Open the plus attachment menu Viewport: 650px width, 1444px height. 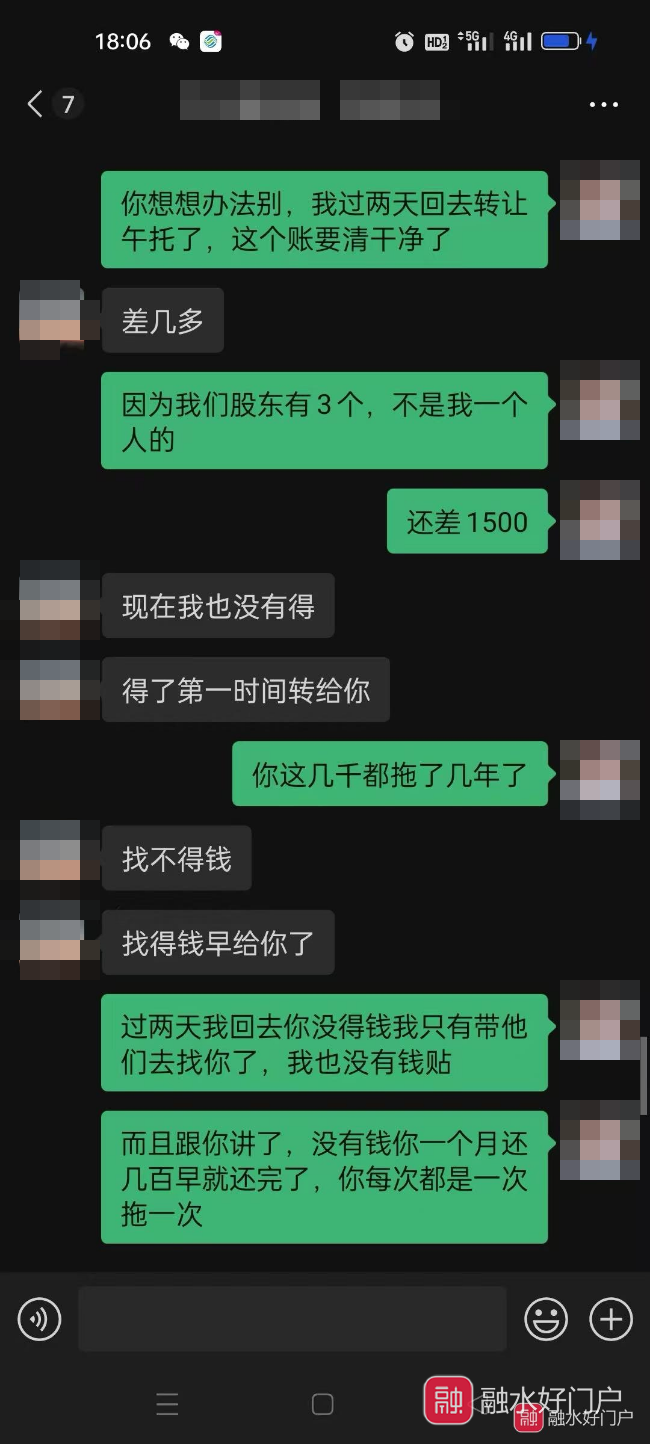click(x=610, y=1320)
